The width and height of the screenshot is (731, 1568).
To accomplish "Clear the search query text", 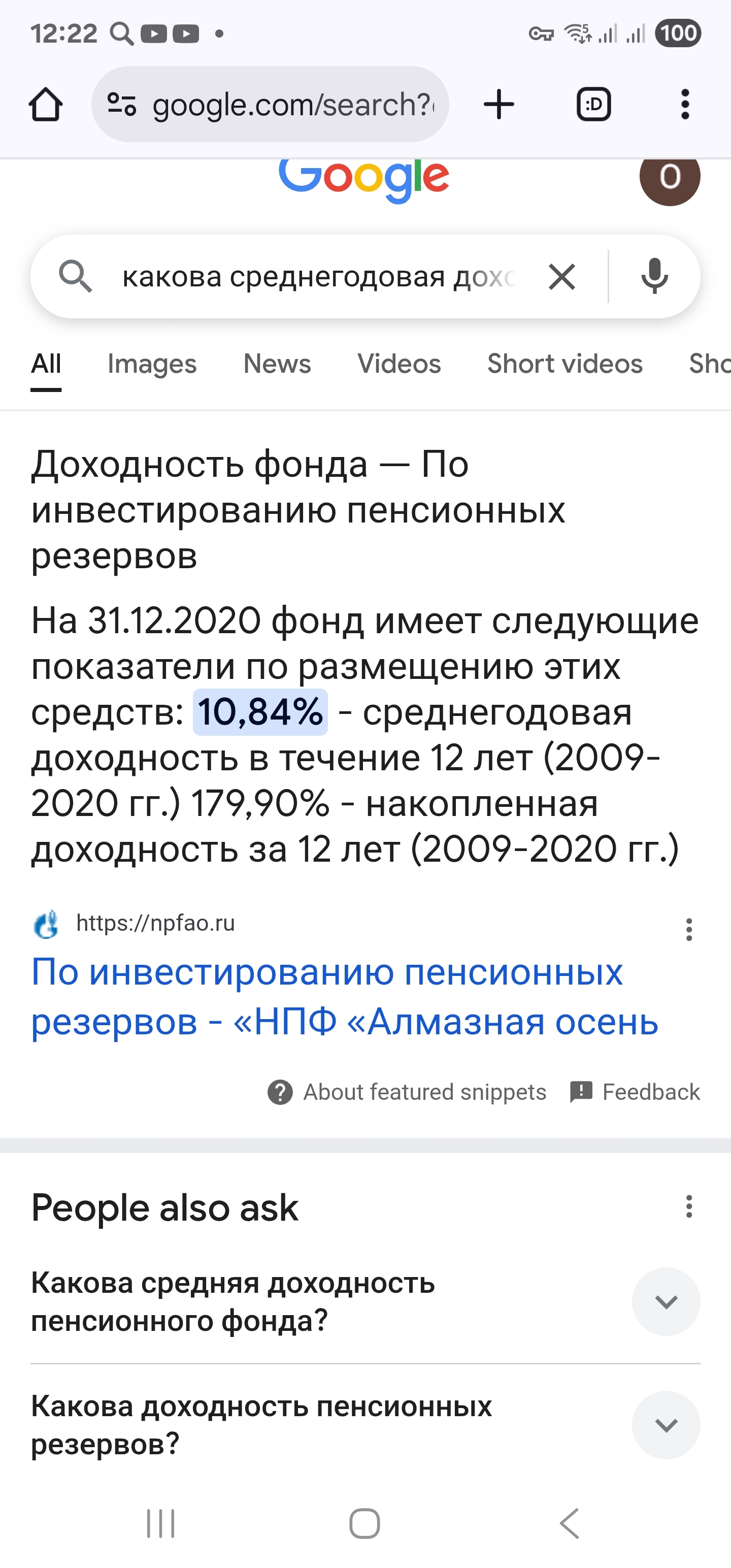I will (x=561, y=277).
